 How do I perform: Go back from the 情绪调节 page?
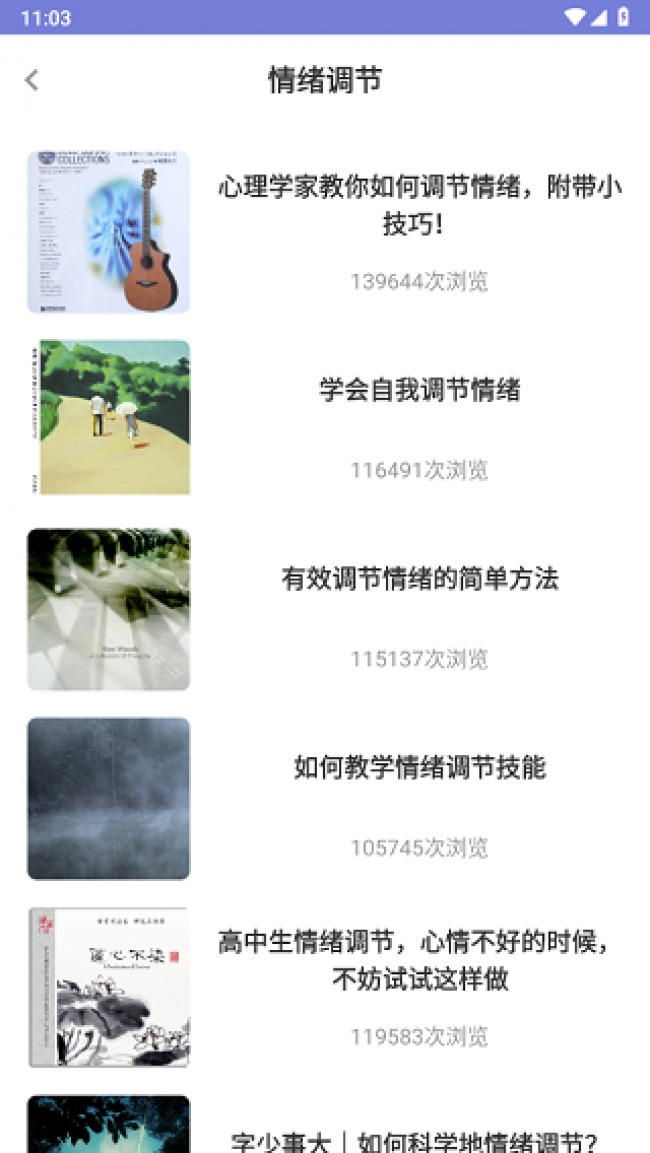pos(32,80)
